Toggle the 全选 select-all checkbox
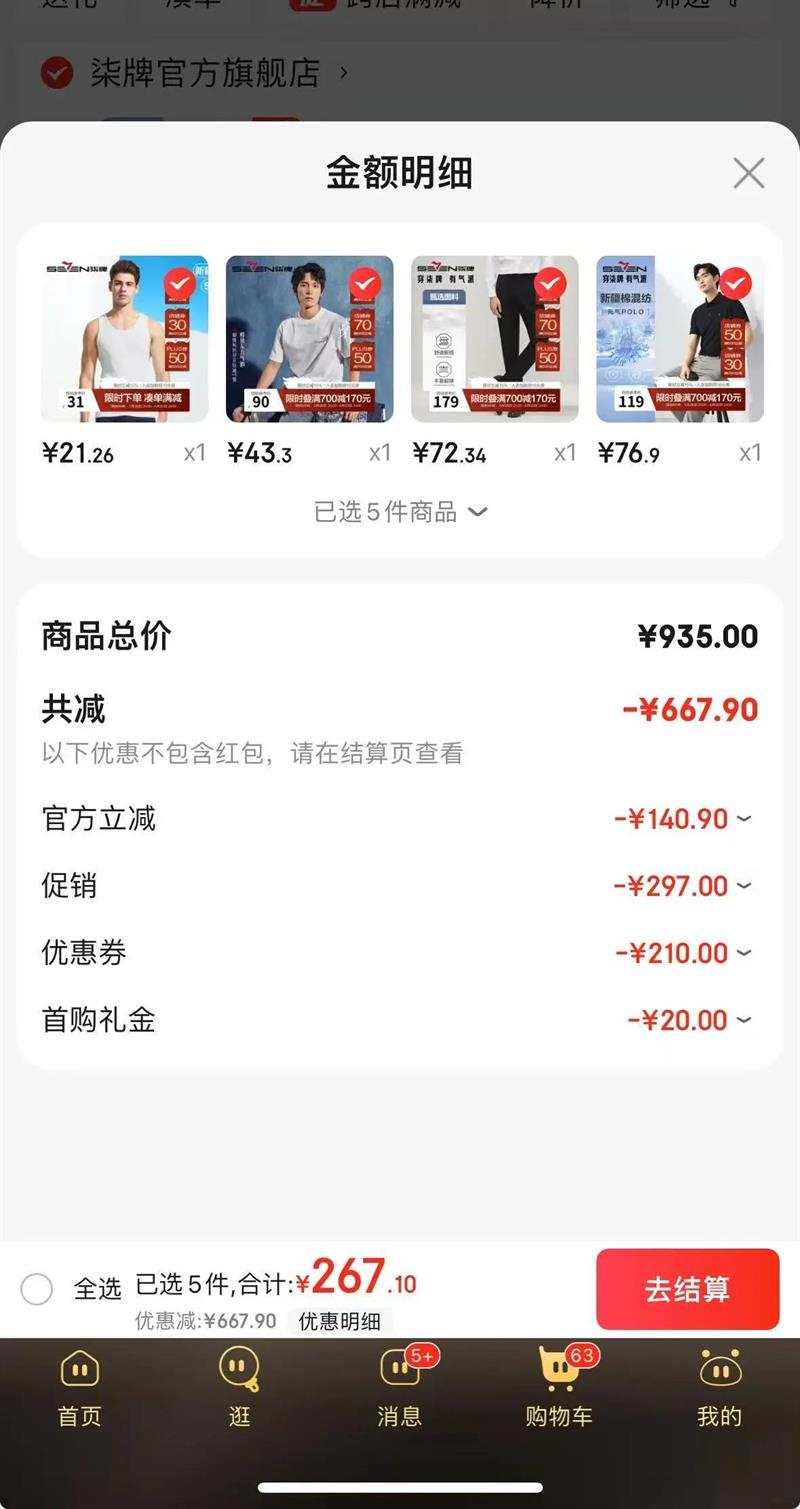The height and width of the screenshot is (1509, 800). click(37, 1288)
